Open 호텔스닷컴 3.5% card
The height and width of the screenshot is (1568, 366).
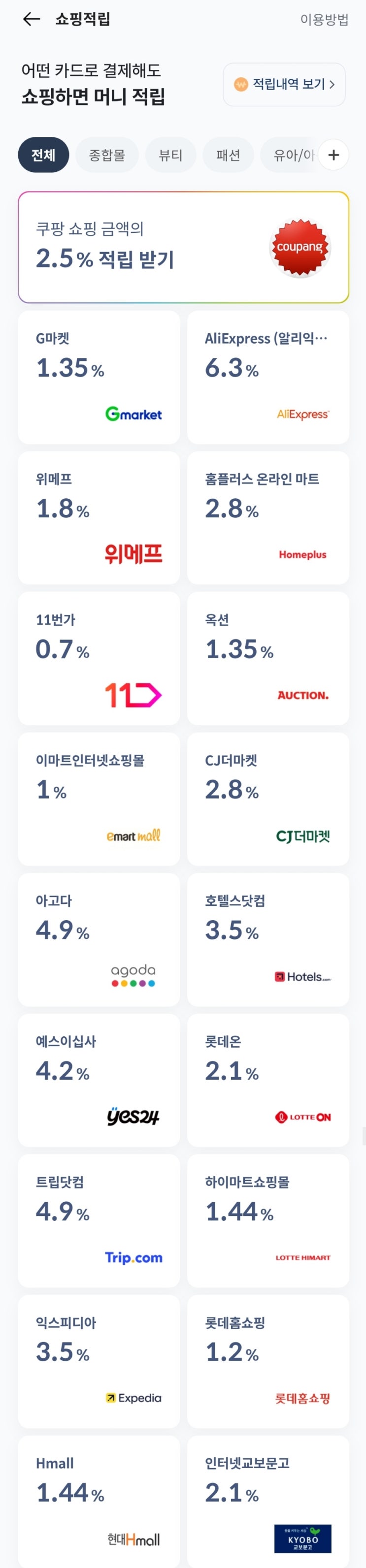click(x=268, y=940)
